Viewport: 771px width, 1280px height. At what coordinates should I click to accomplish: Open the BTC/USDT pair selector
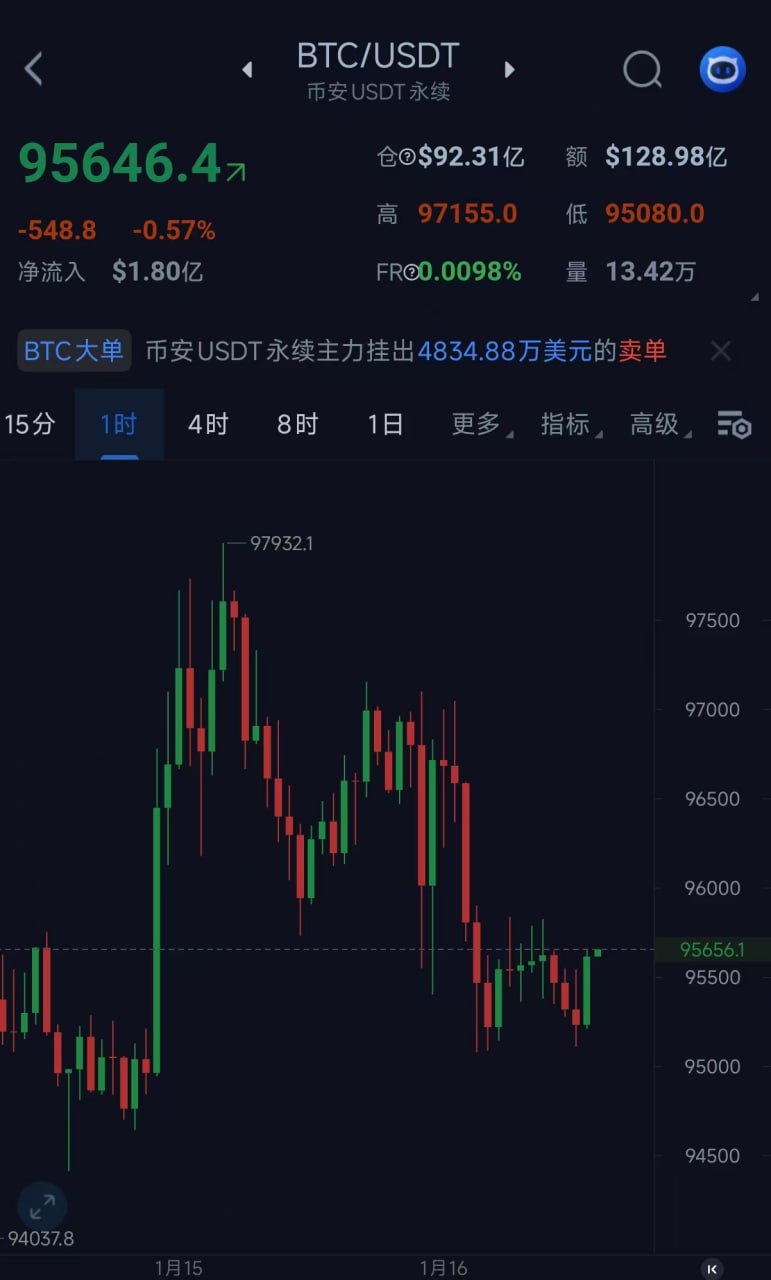click(x=378, y=57)
